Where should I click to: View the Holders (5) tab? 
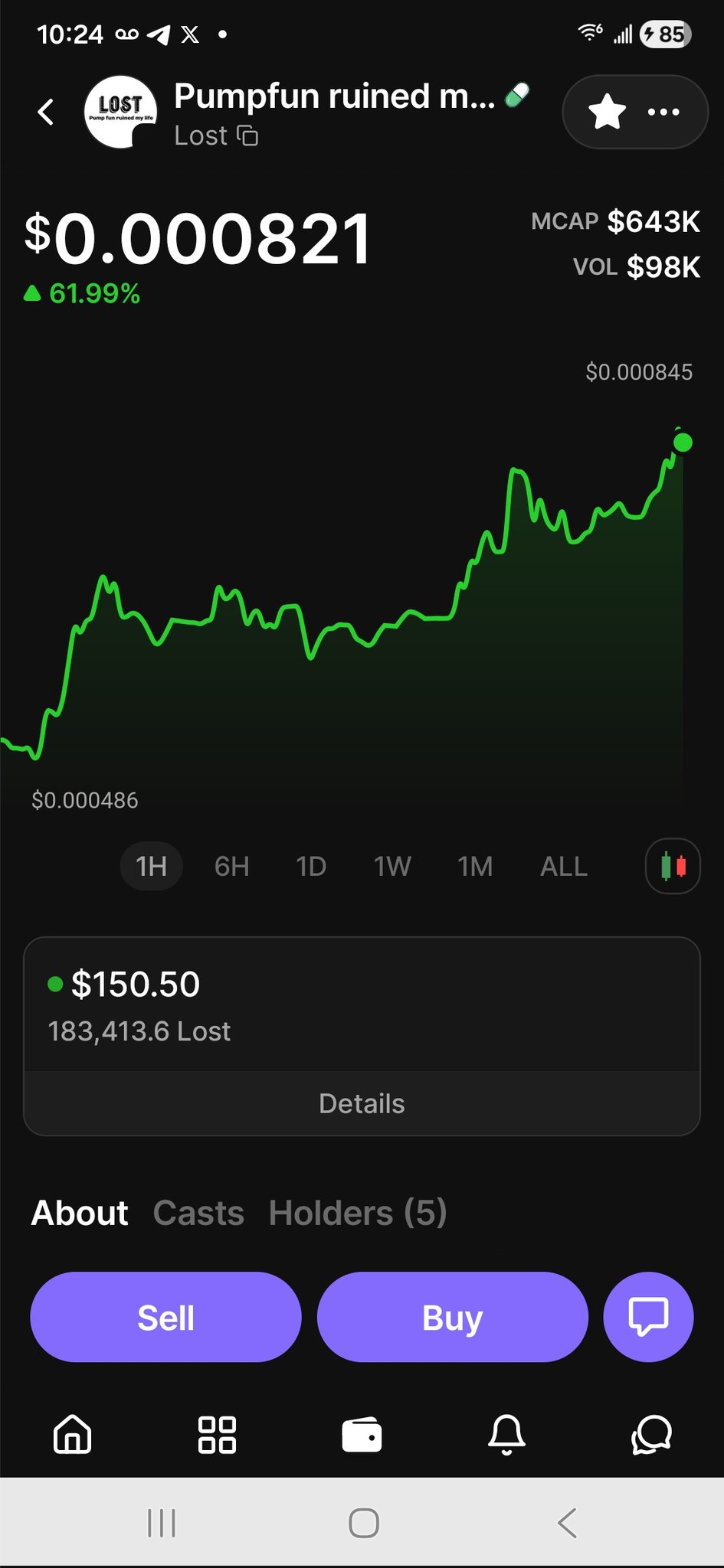tap(358, 1213)
